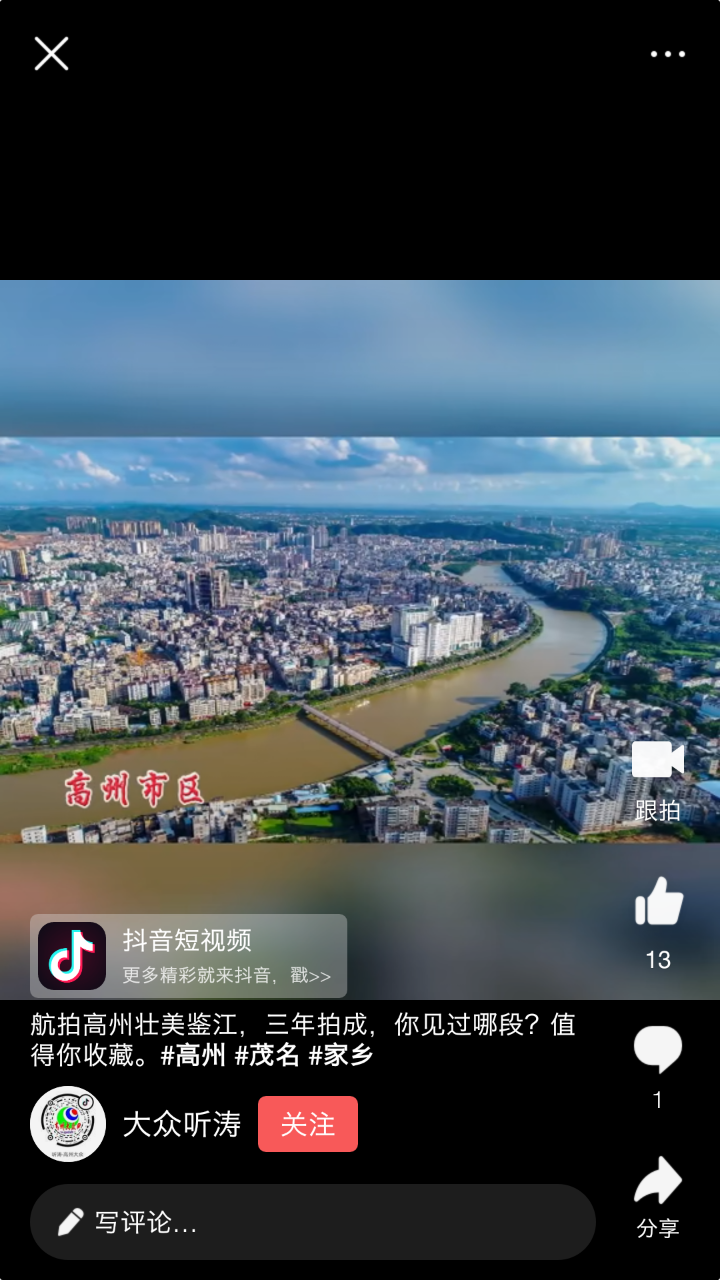The height and width of the screenshot is (1280, 720).
Task: Open the #家乡 hashtag
Action: click(x=341, y=1055)
